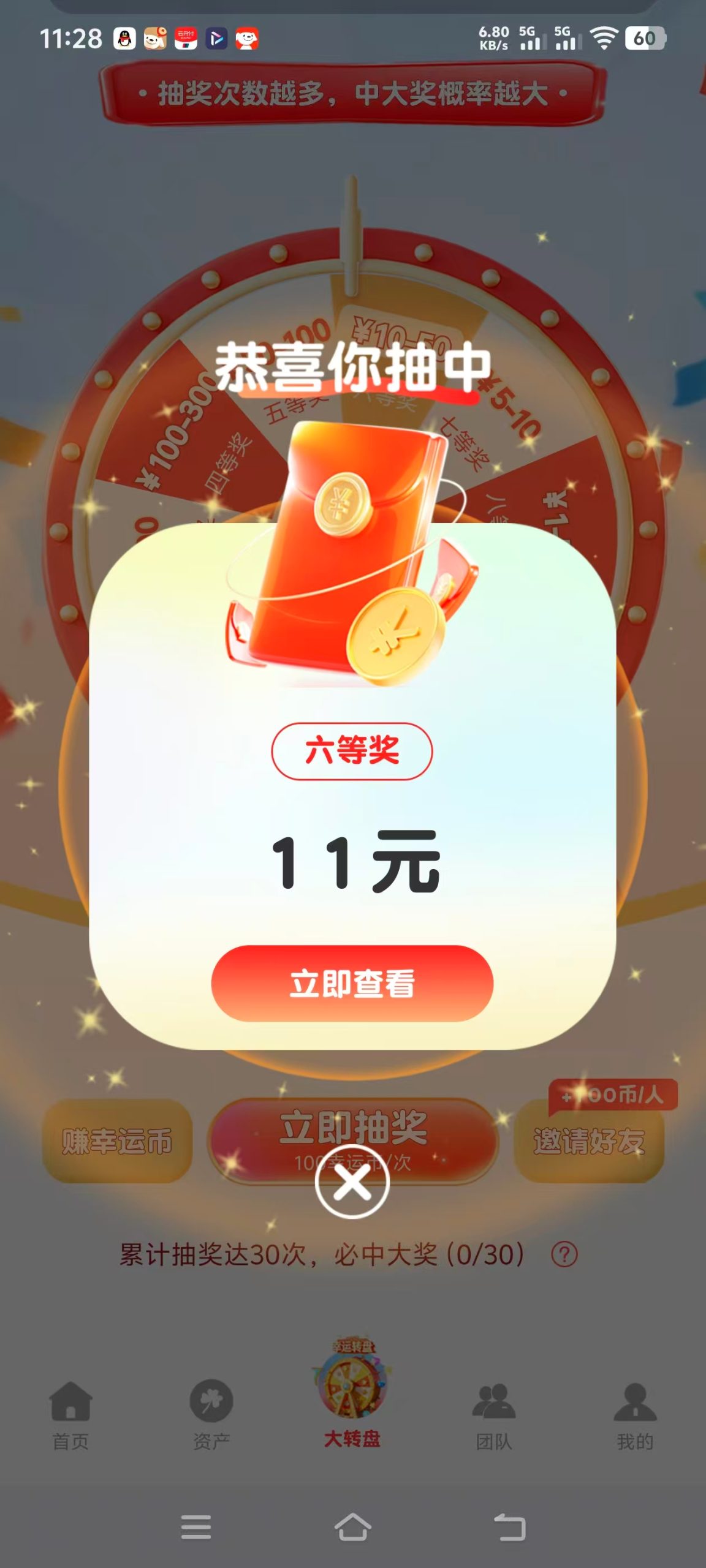Go to the 团队 tab
Viewport: 706px width, 1568px height.
[x=493, y=1415]
